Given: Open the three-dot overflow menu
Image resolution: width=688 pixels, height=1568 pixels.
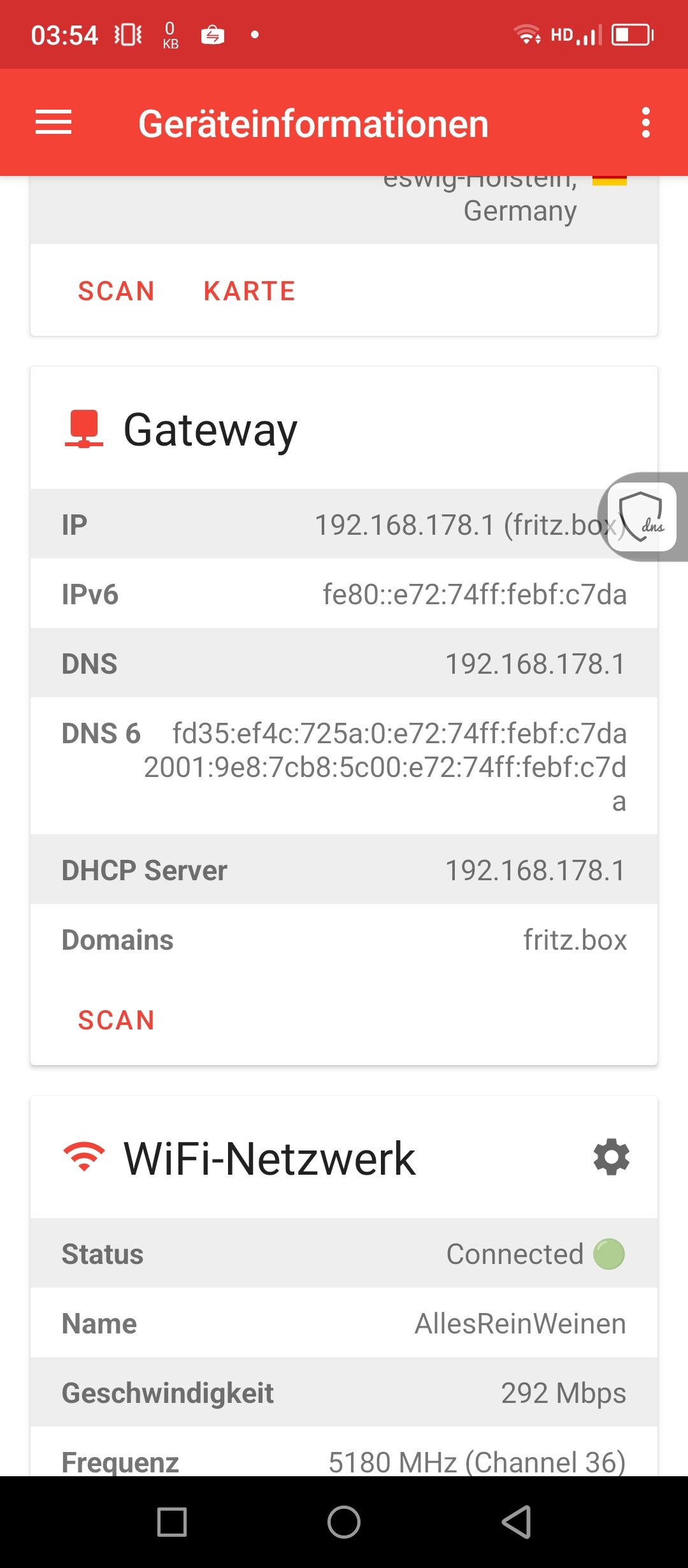Looking at the screenshot, I should coord(645,122).
